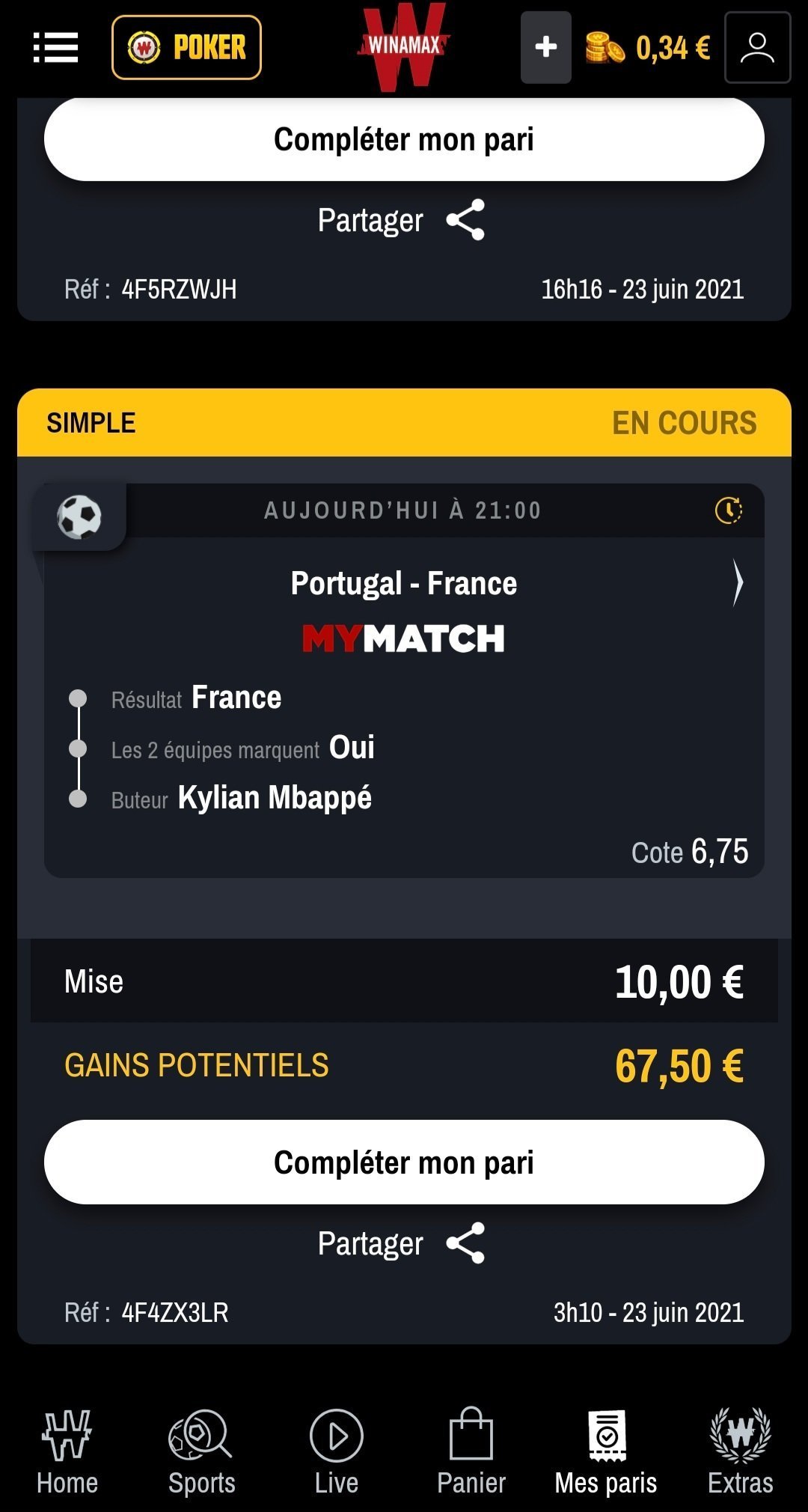The image size is (808, 1512).
Task: Share the bet with reference 4F5RZWJH
Action: (x=402, y=220)
